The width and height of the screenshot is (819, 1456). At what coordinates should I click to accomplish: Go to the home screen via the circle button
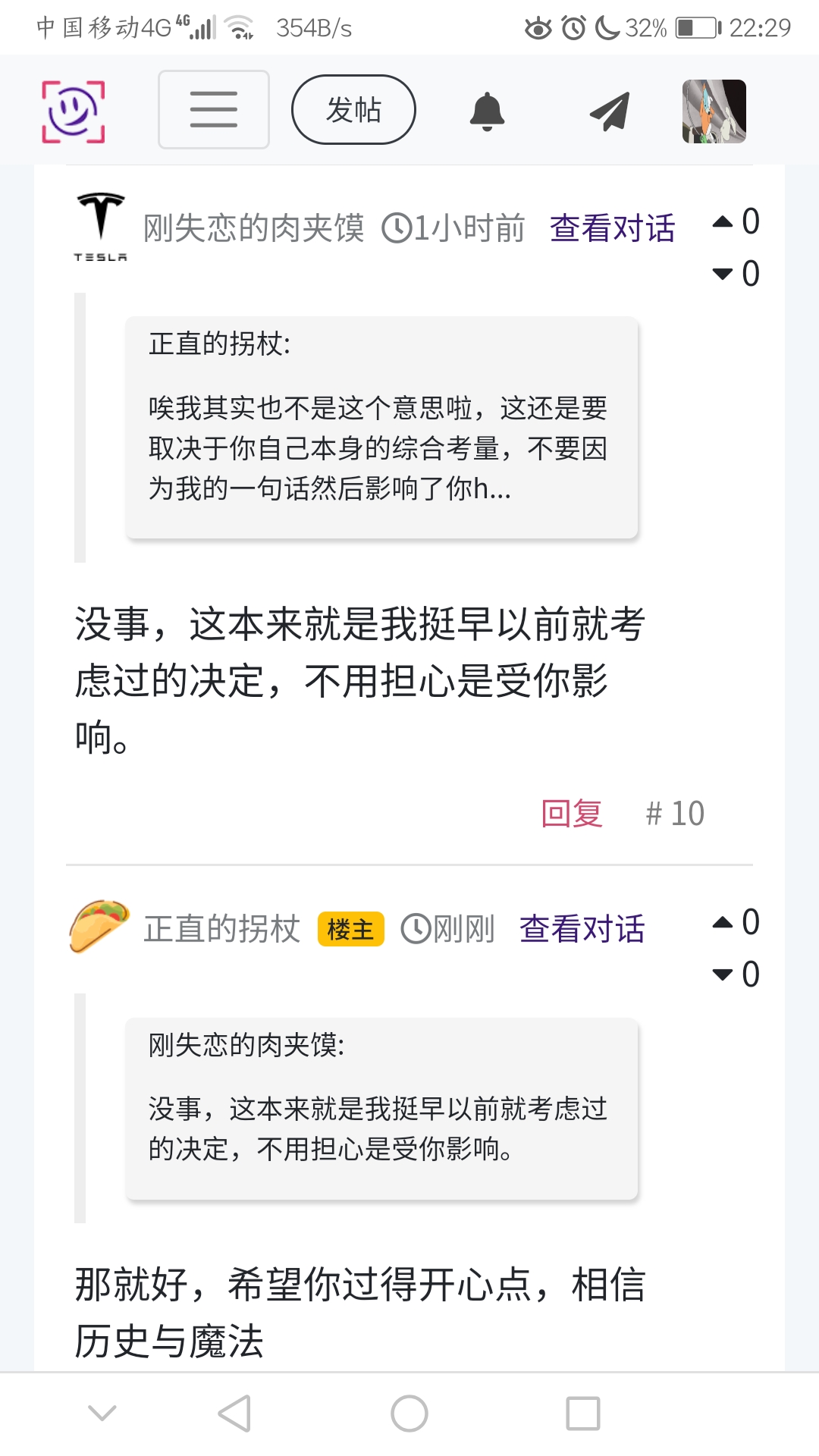point(409,1414)
